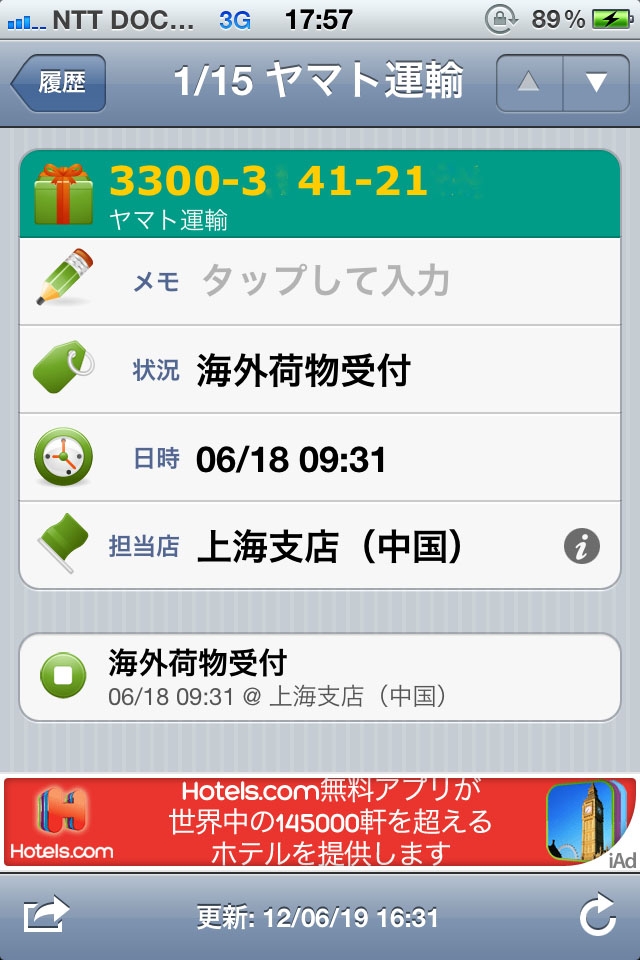The width and height of the screenshot is (640, 960).
Task: Open the 海外荷物受付 history entry
Action: coord(320,677)
